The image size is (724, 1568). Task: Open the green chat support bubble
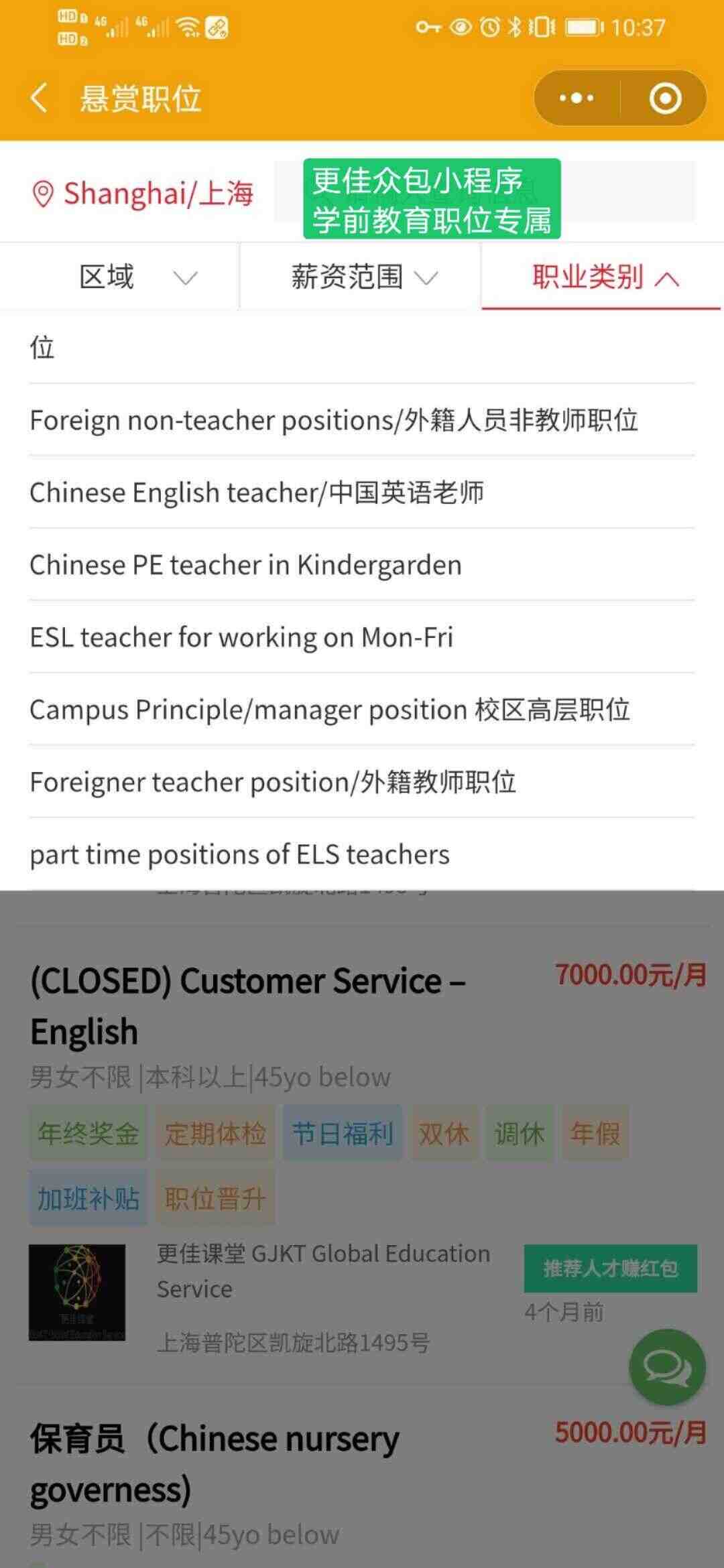[x=667, y=1367]
